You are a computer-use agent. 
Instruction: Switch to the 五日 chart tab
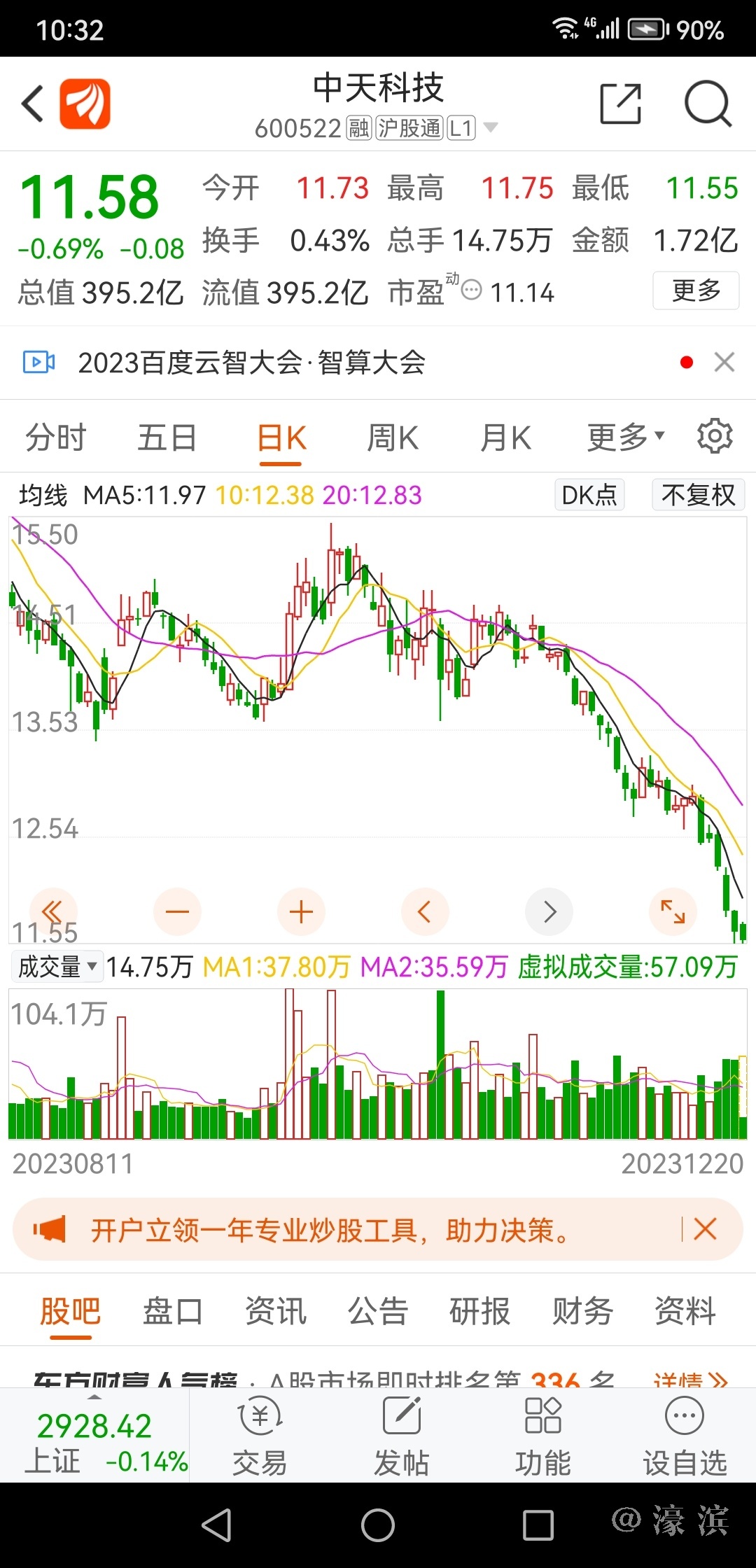pyautogui.click(x=167, y=438)
